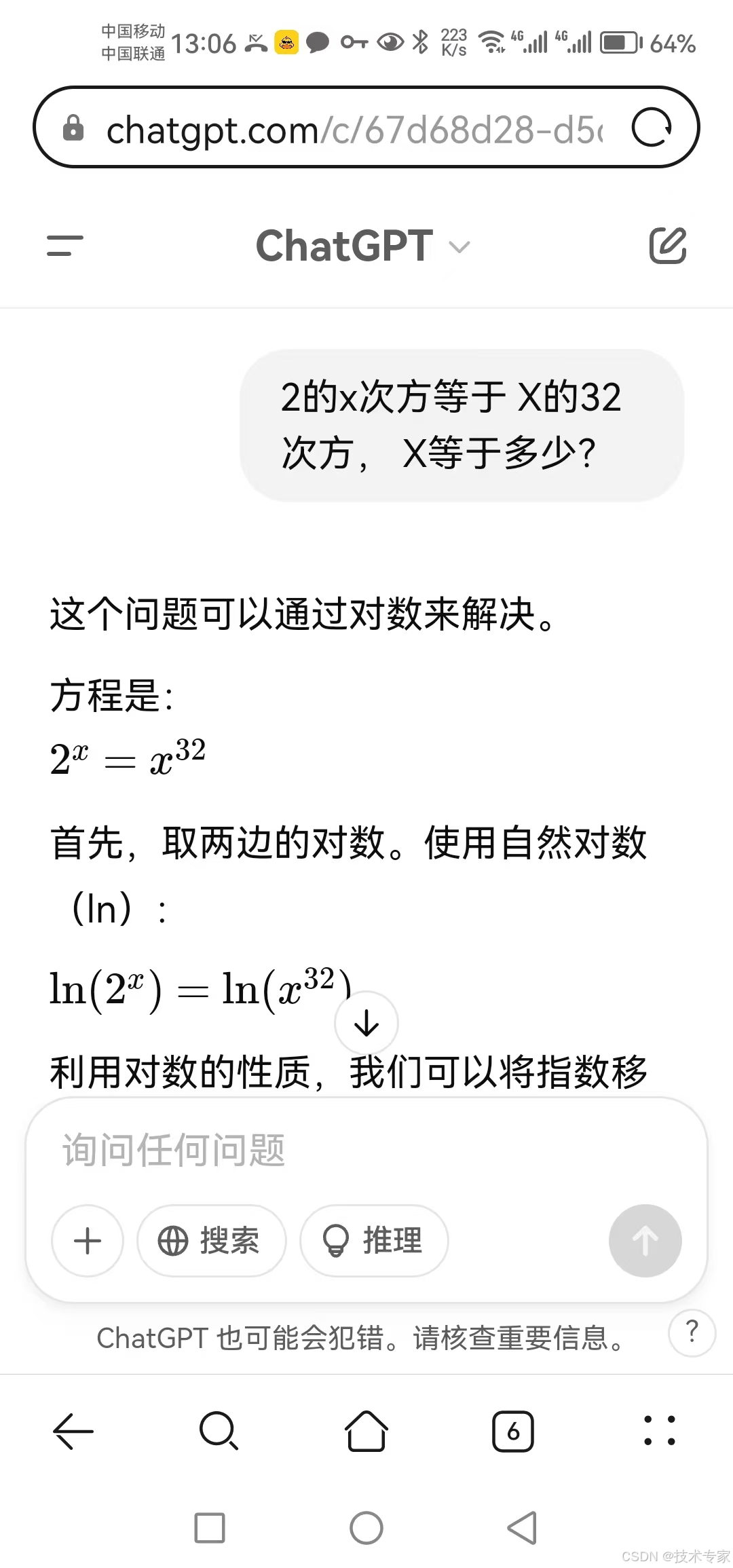733x1568 pixels.
Task: Go back with browser back arrow
Action: [x=73, y=1431]
